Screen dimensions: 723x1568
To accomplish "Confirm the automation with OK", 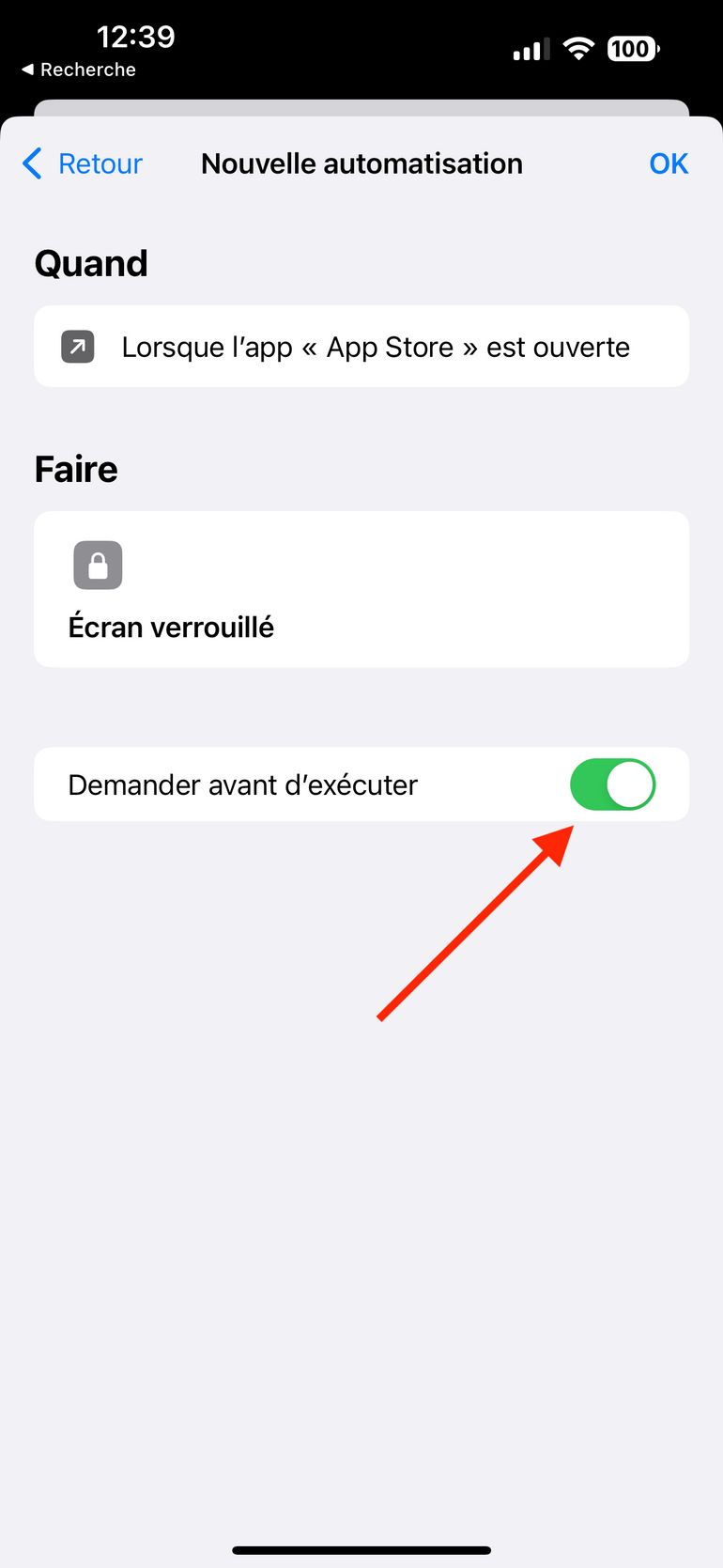I will (x=669, y=163).
